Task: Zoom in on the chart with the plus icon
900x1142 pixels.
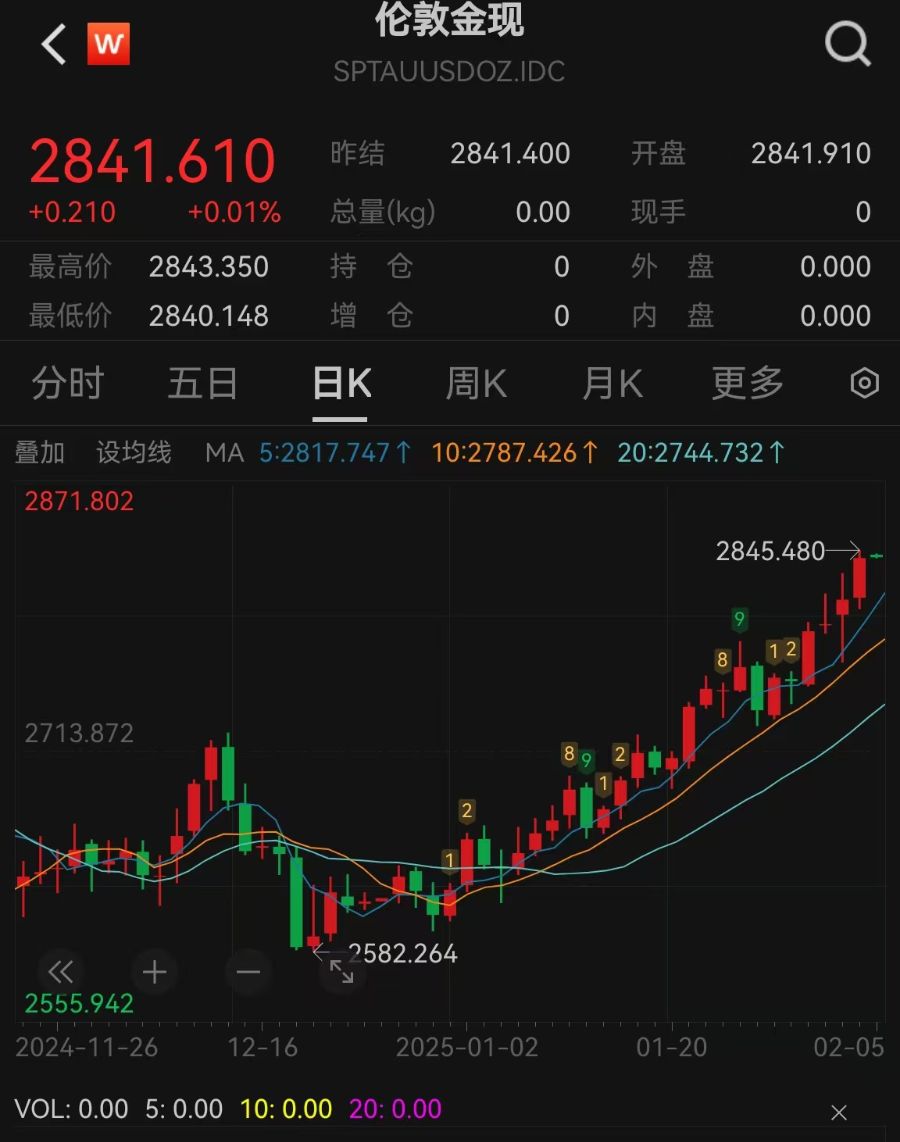Action: click(x=154, y=971)
